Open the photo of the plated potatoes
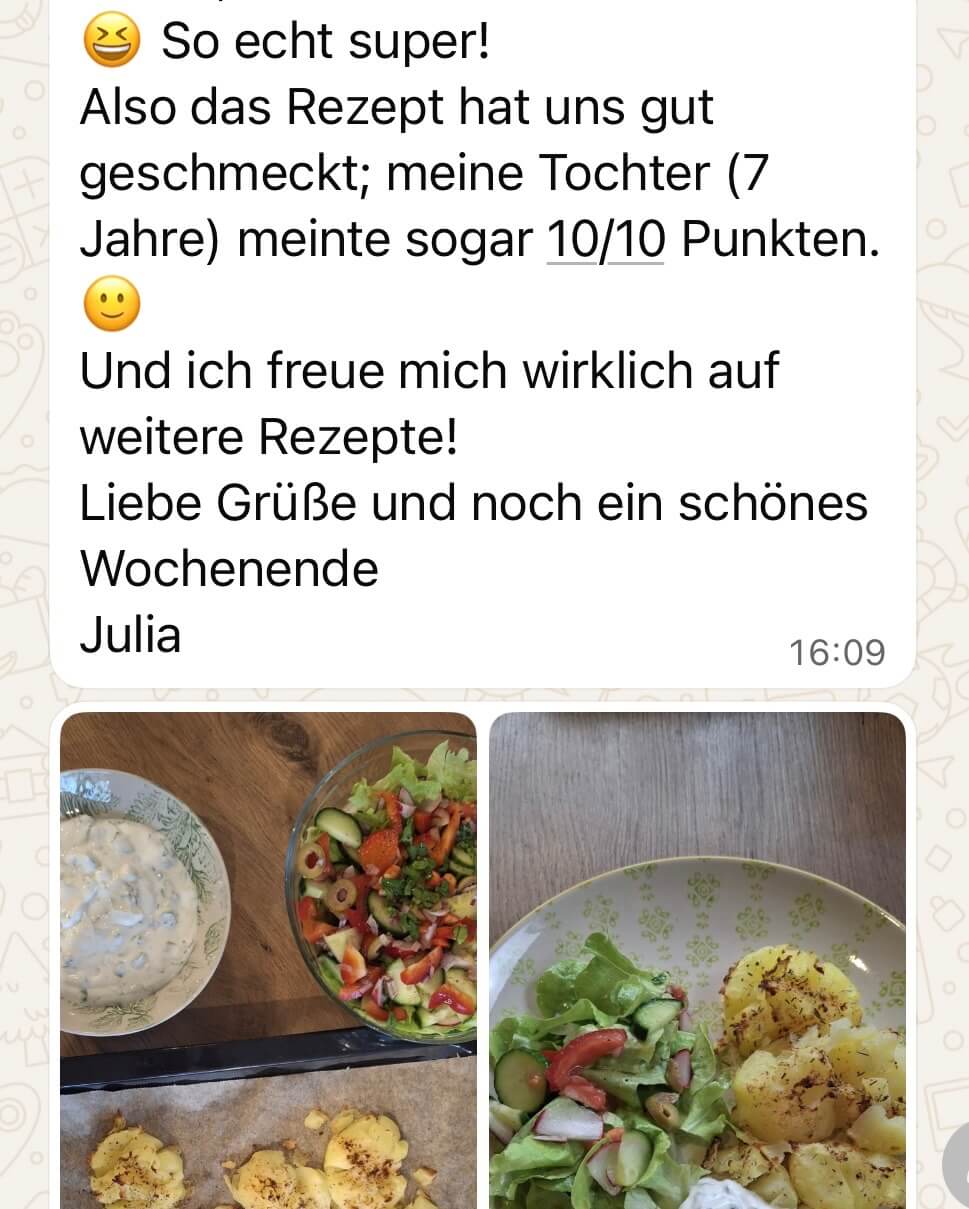Image resolution: width=969 pixels, height=1209 pixels. [x=697, y=958]
